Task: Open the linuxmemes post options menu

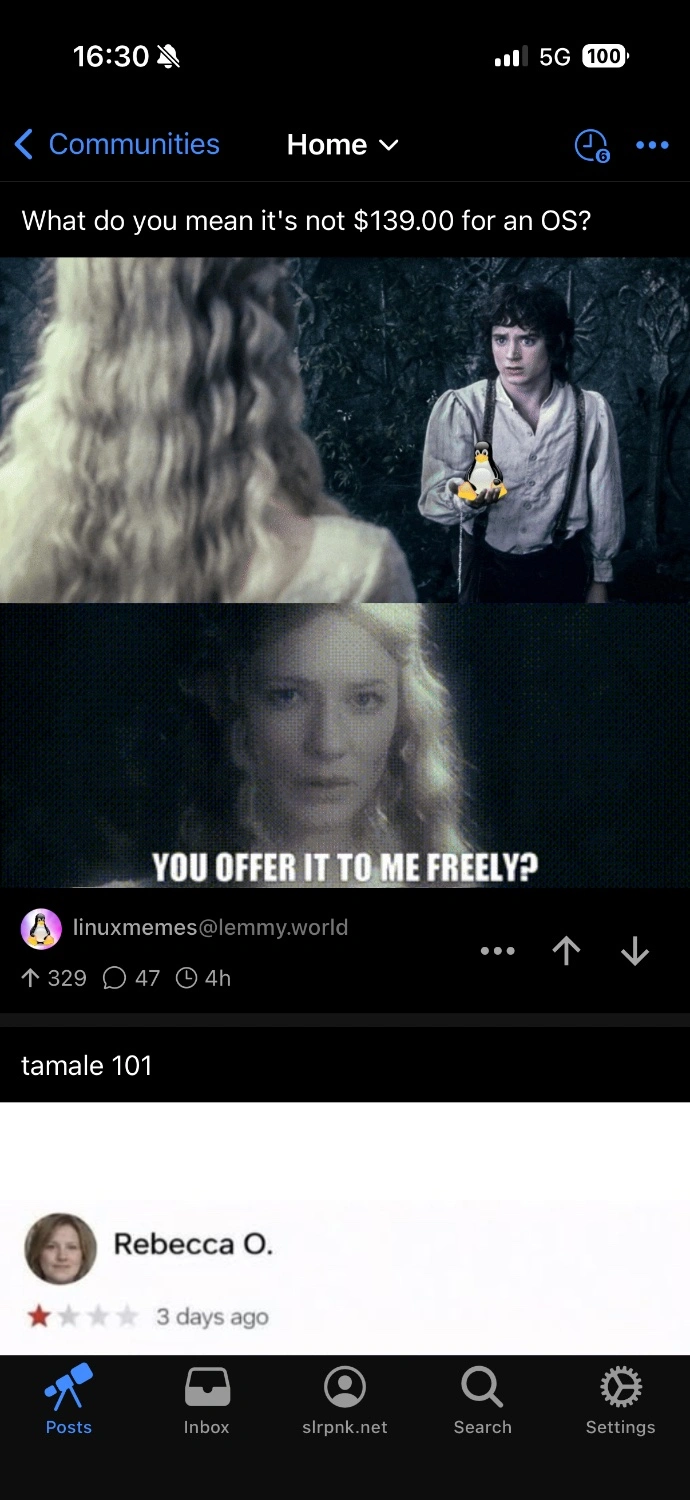Action: pyautogui.click(x=497, y=951)
